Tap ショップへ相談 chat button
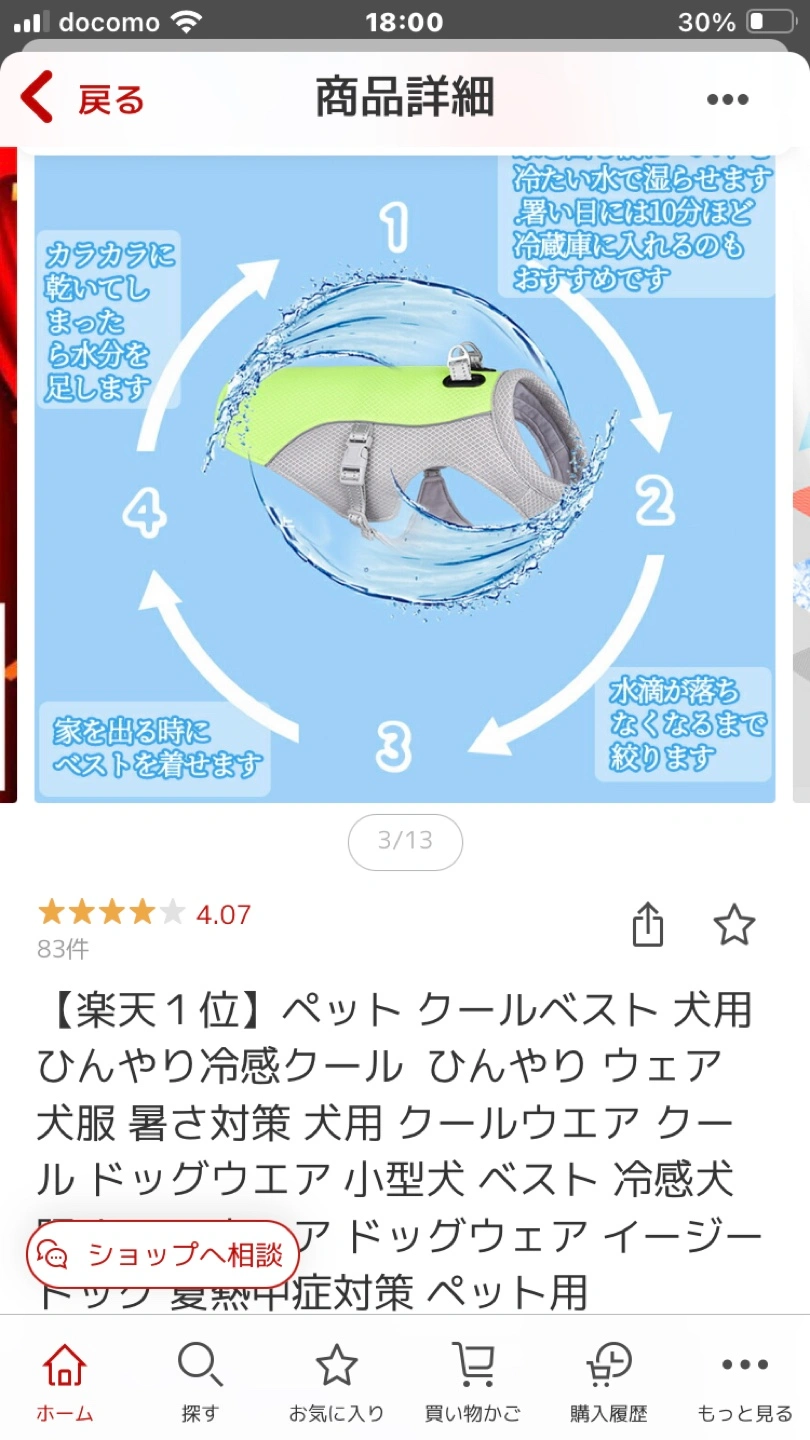 click(x=163, y=1254)
